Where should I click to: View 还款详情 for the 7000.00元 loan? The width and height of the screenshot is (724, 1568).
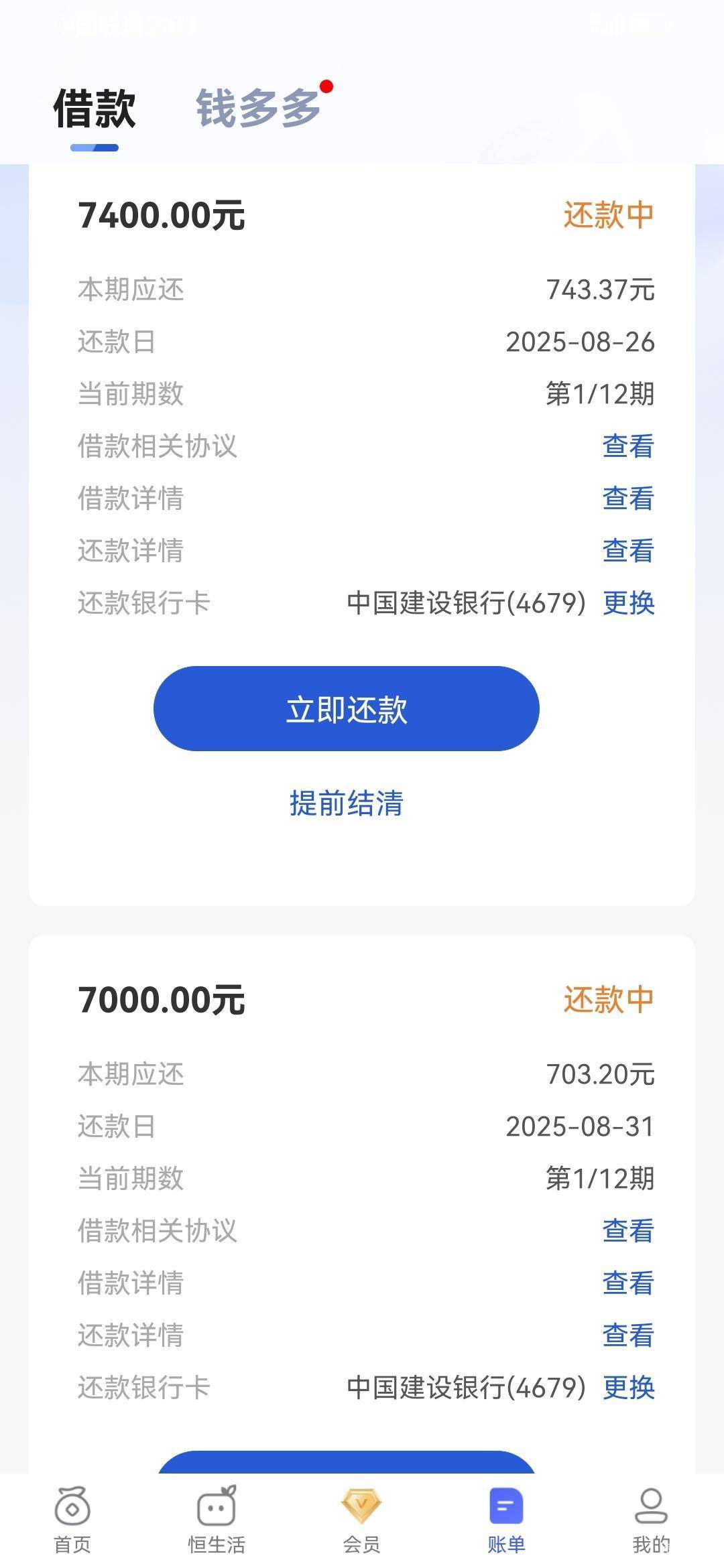pyautogui.click(x=628, y=1335)
